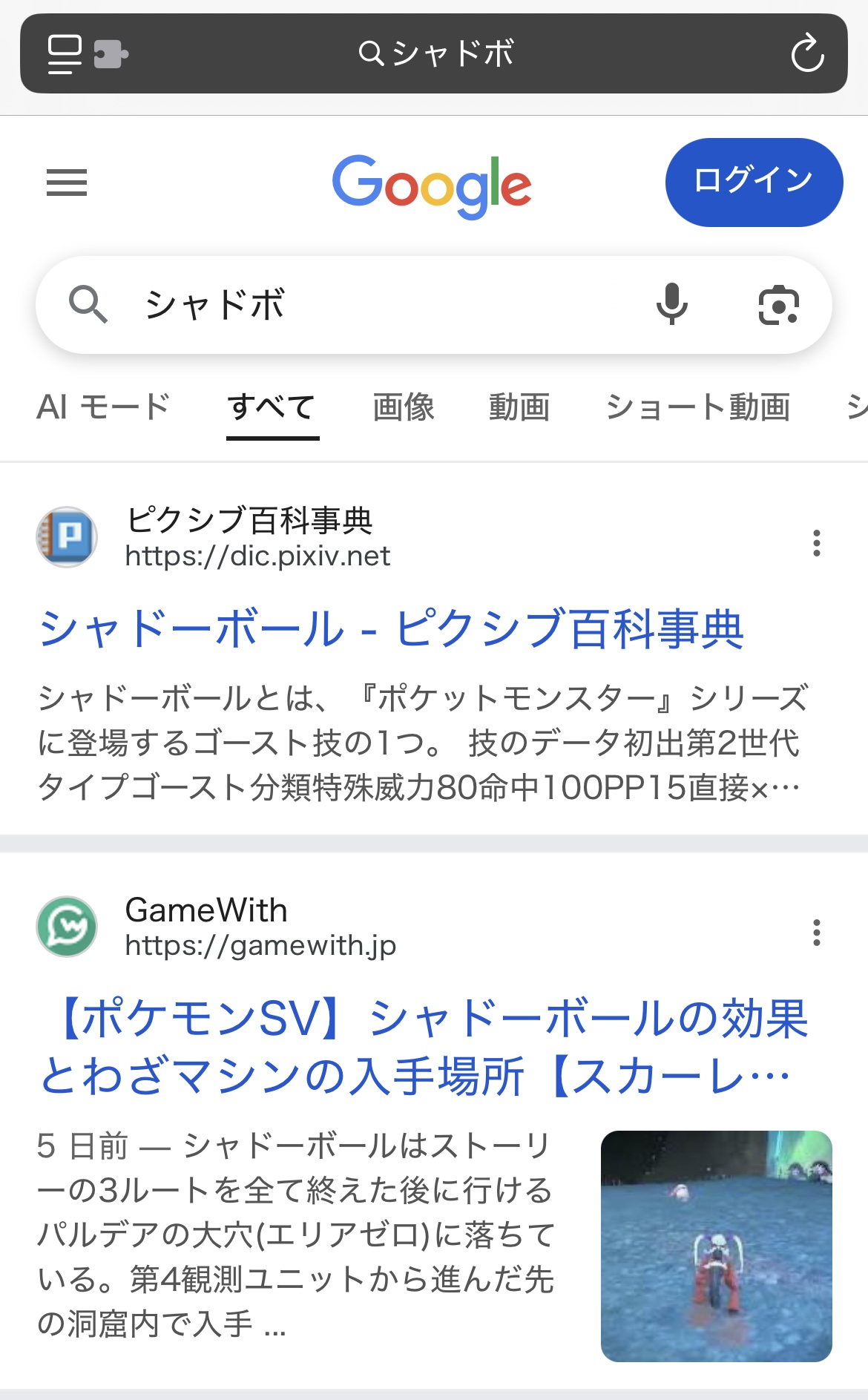The image size is (868, 1400).
Task: Open the browser tabs icon
Action: pyautogui.click(x=65, y=53)
